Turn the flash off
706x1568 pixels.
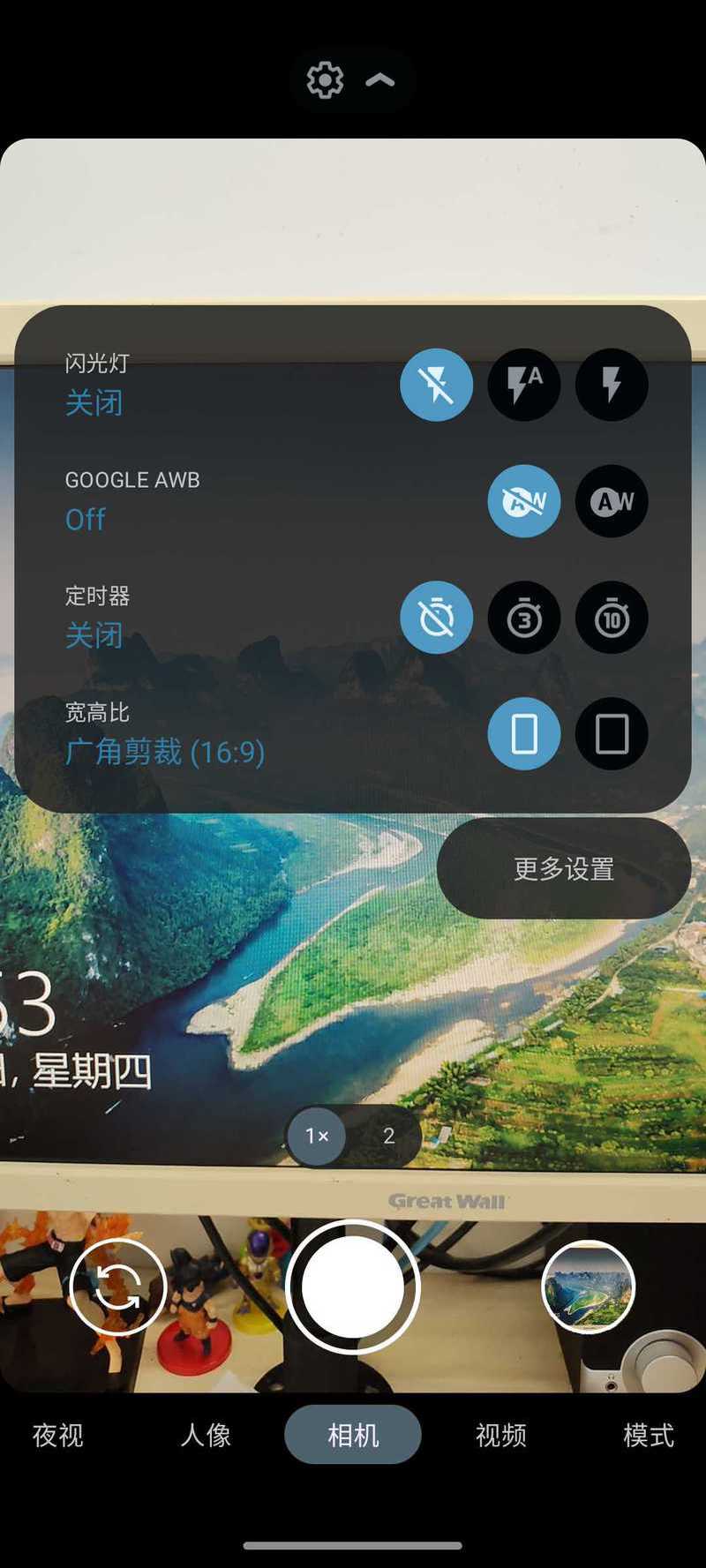coord(437,385)
